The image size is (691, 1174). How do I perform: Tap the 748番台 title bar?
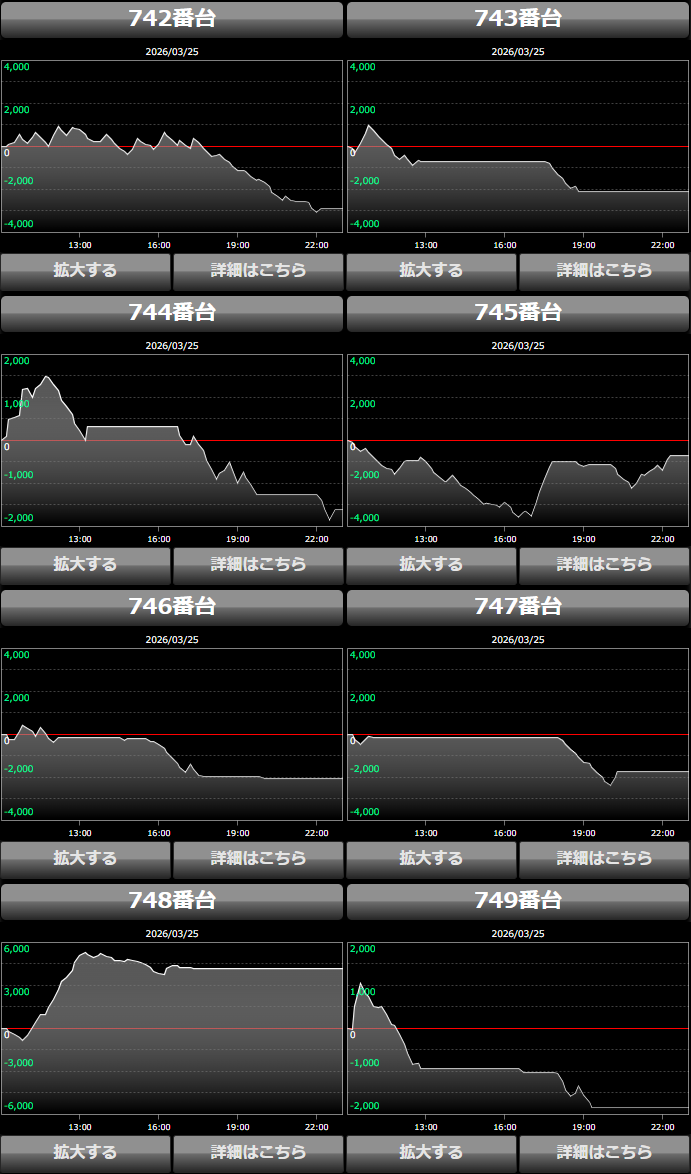tap(172, 901)
